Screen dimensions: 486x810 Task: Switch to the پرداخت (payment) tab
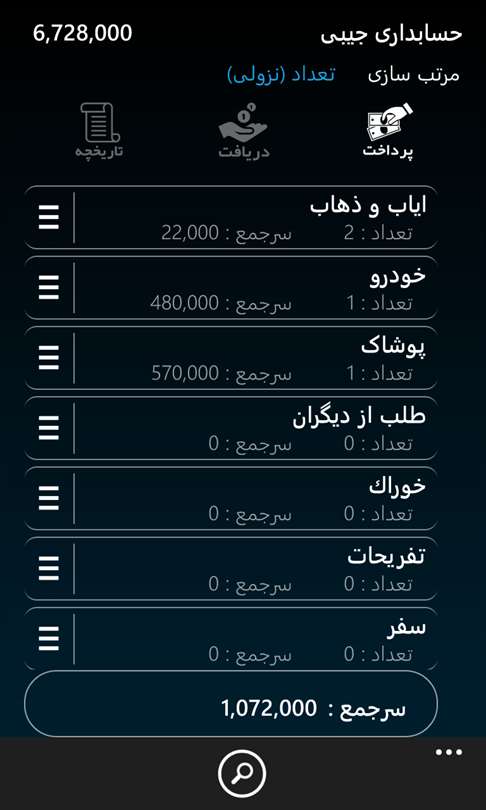click(388, 131)
